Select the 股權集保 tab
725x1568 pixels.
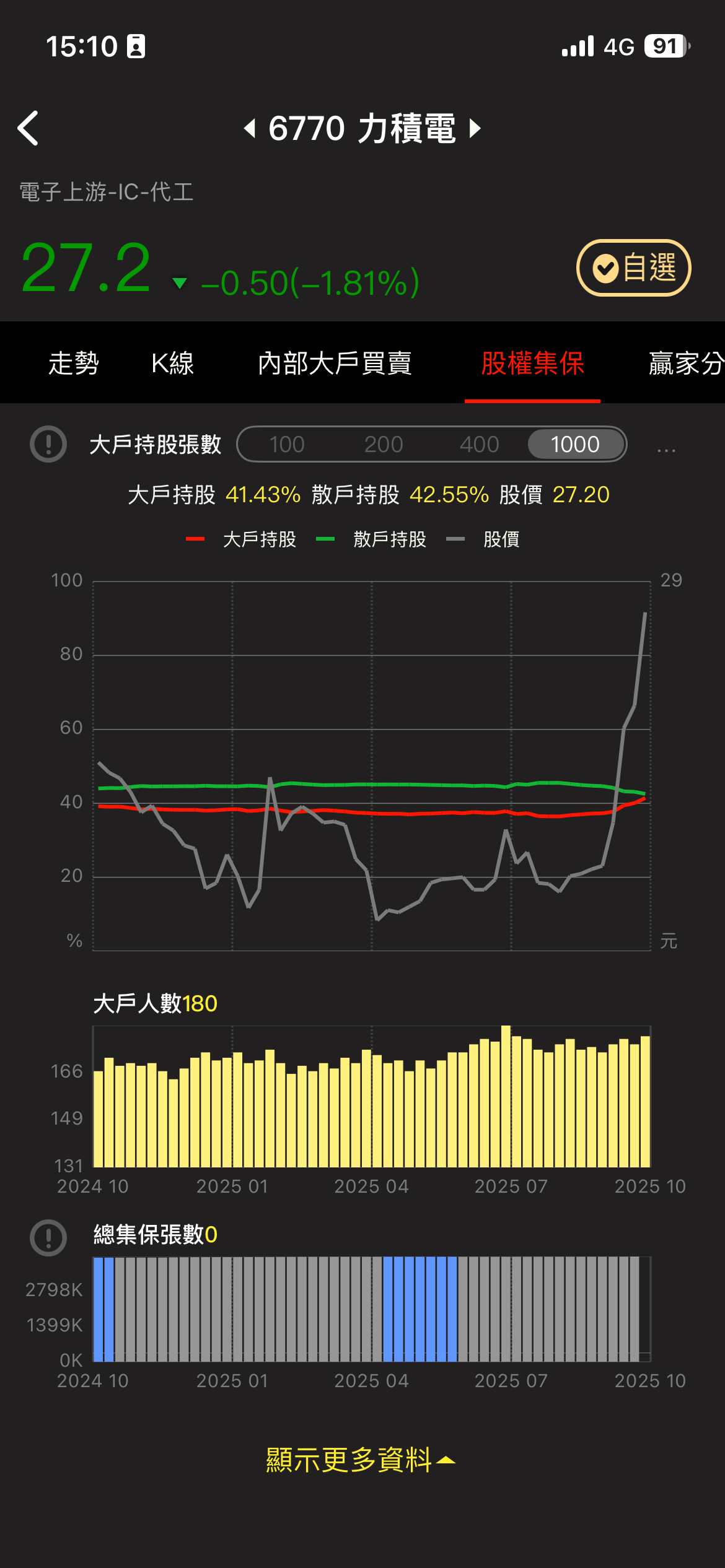point(532,363)
